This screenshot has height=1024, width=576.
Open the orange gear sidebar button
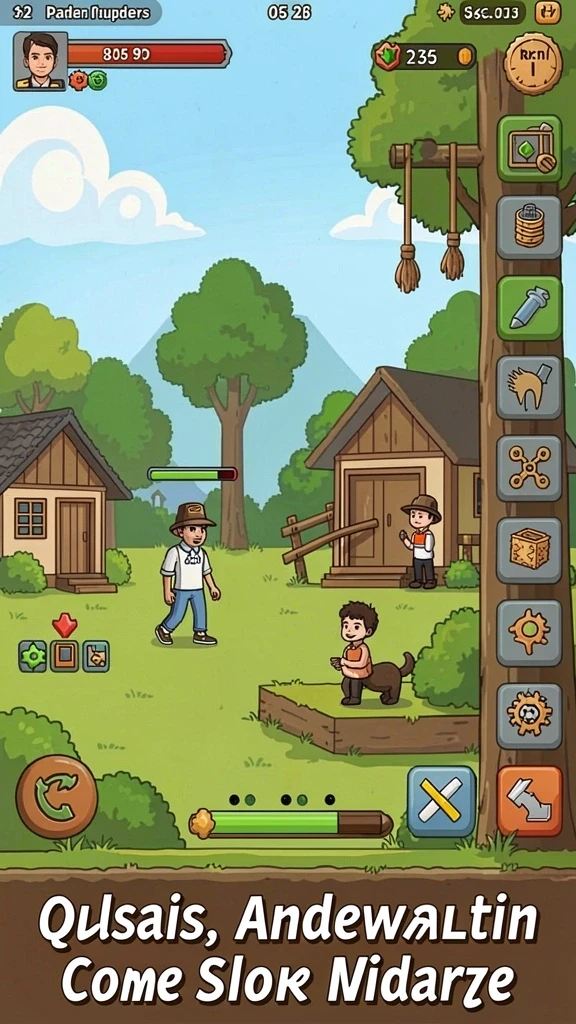[x=530, y=632]
